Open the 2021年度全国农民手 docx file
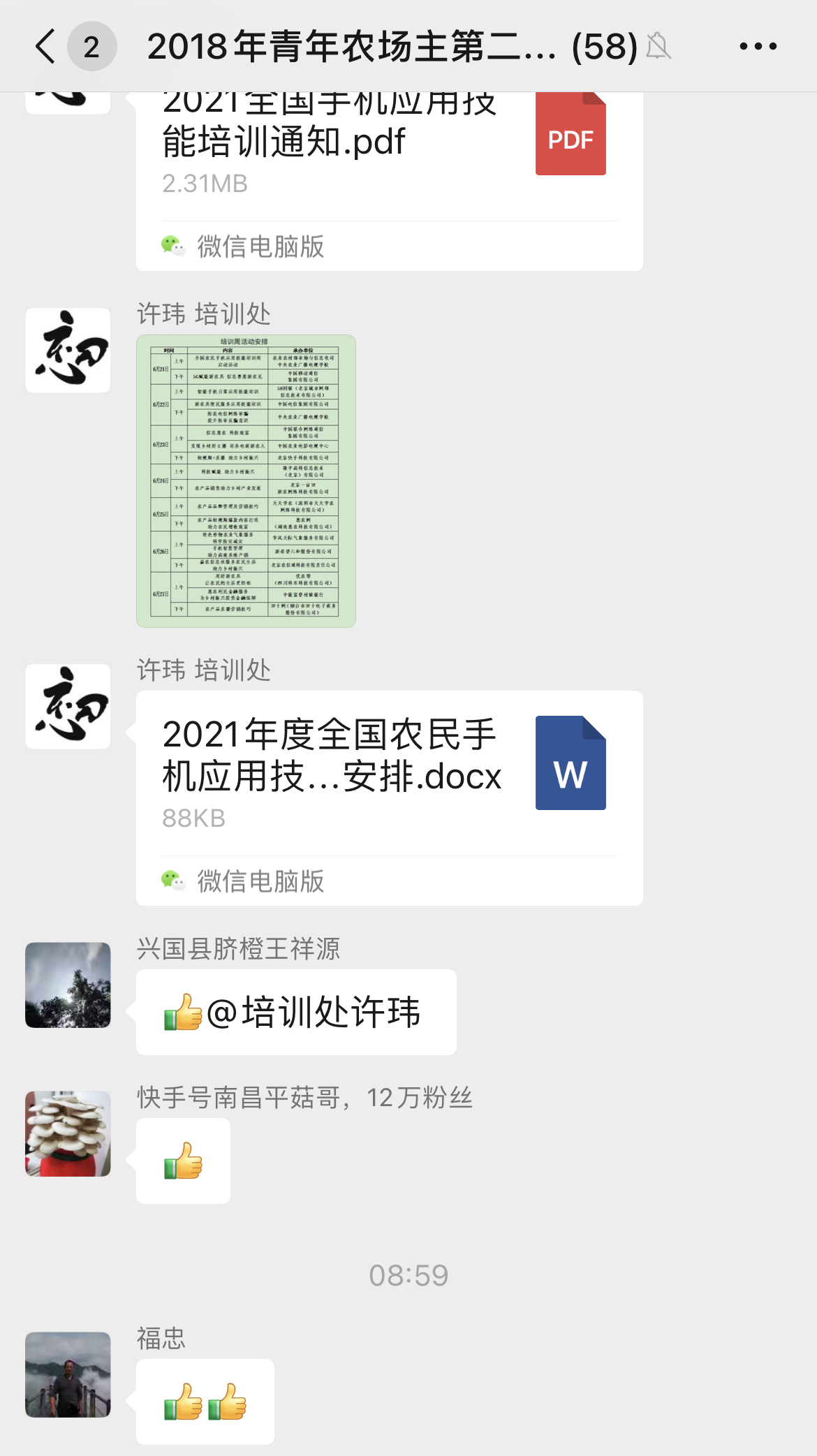The image size is (817, 1456). (x=388, y=775)
